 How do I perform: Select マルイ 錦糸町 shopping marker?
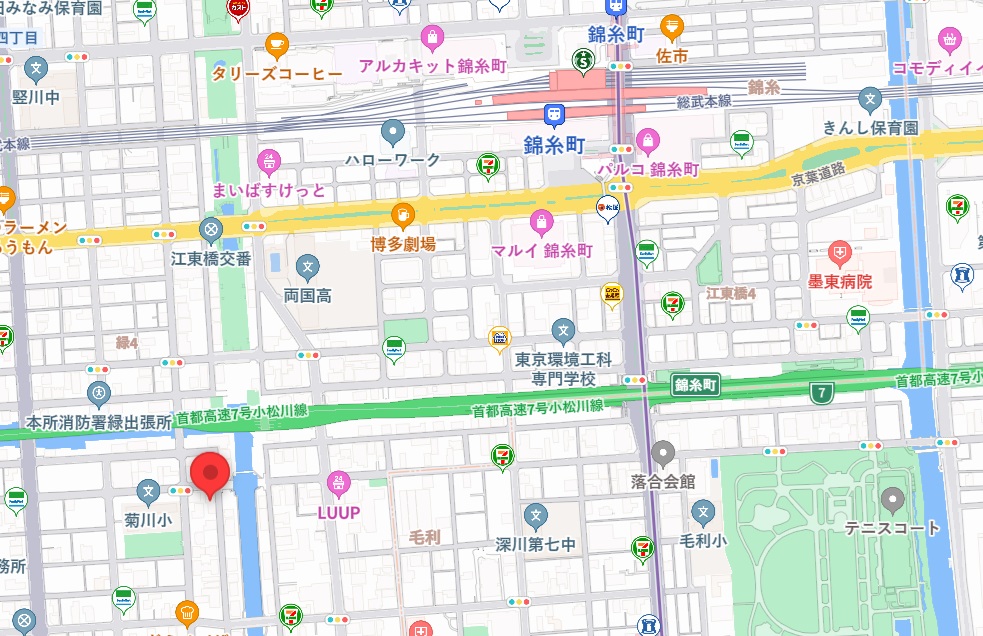coord(542,221)
